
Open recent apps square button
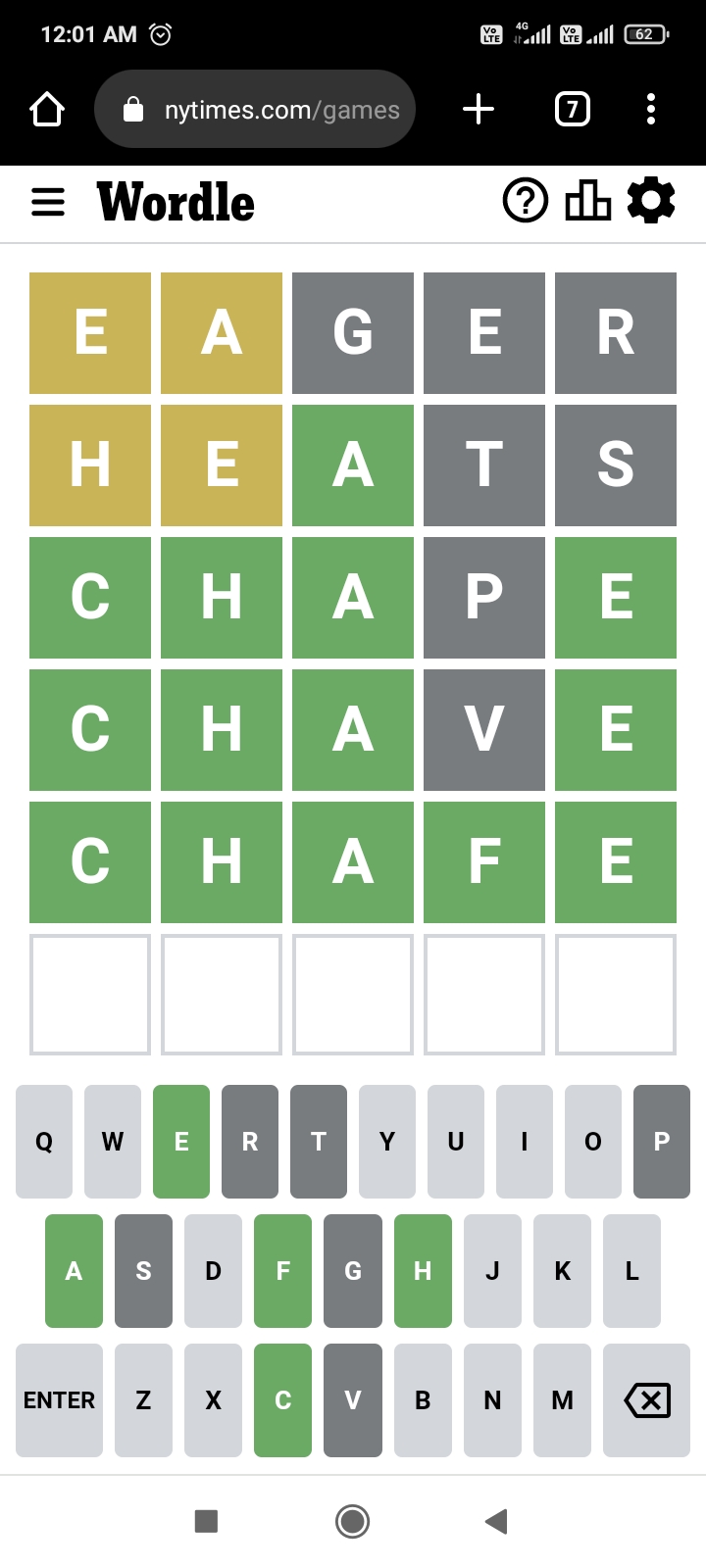coord(206,1521)
